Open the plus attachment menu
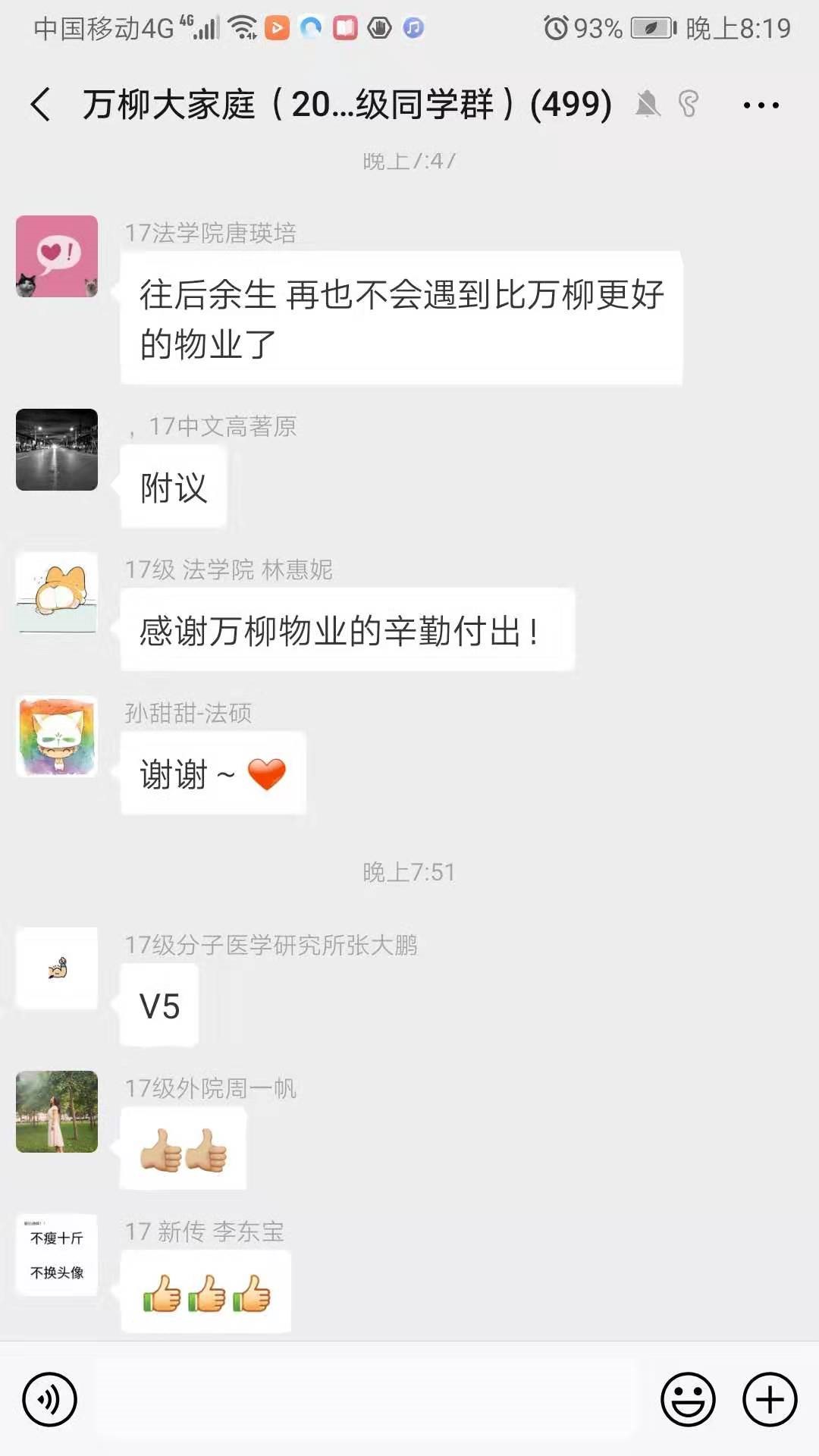This screenshot has height=1456, width=819. tap(769, 1399)
